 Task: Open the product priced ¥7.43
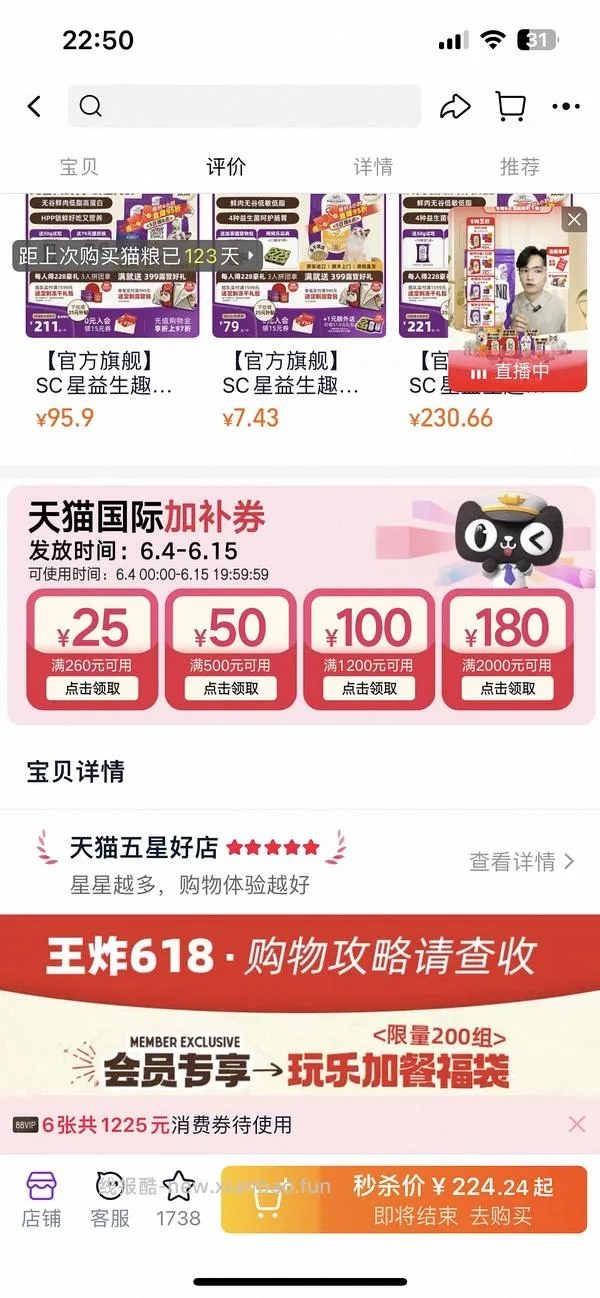tap(299, 314)
